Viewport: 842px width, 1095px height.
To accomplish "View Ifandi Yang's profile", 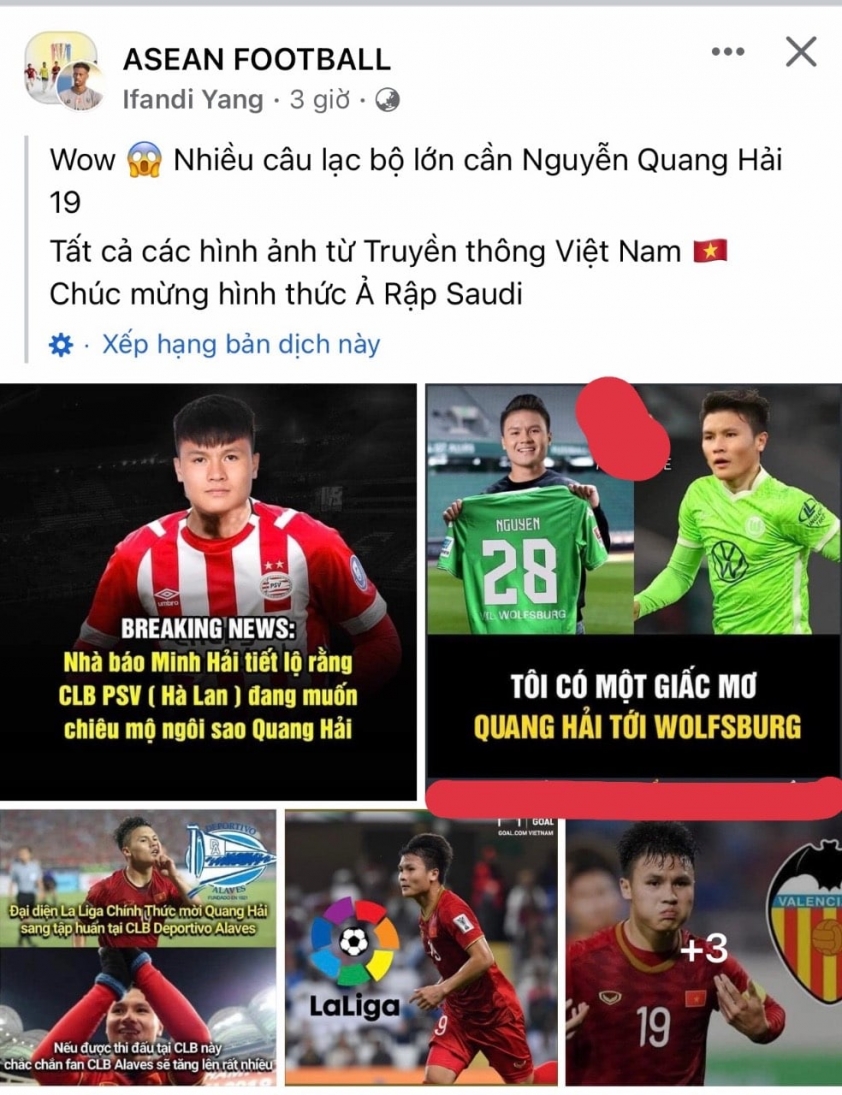I will point(194,100).
